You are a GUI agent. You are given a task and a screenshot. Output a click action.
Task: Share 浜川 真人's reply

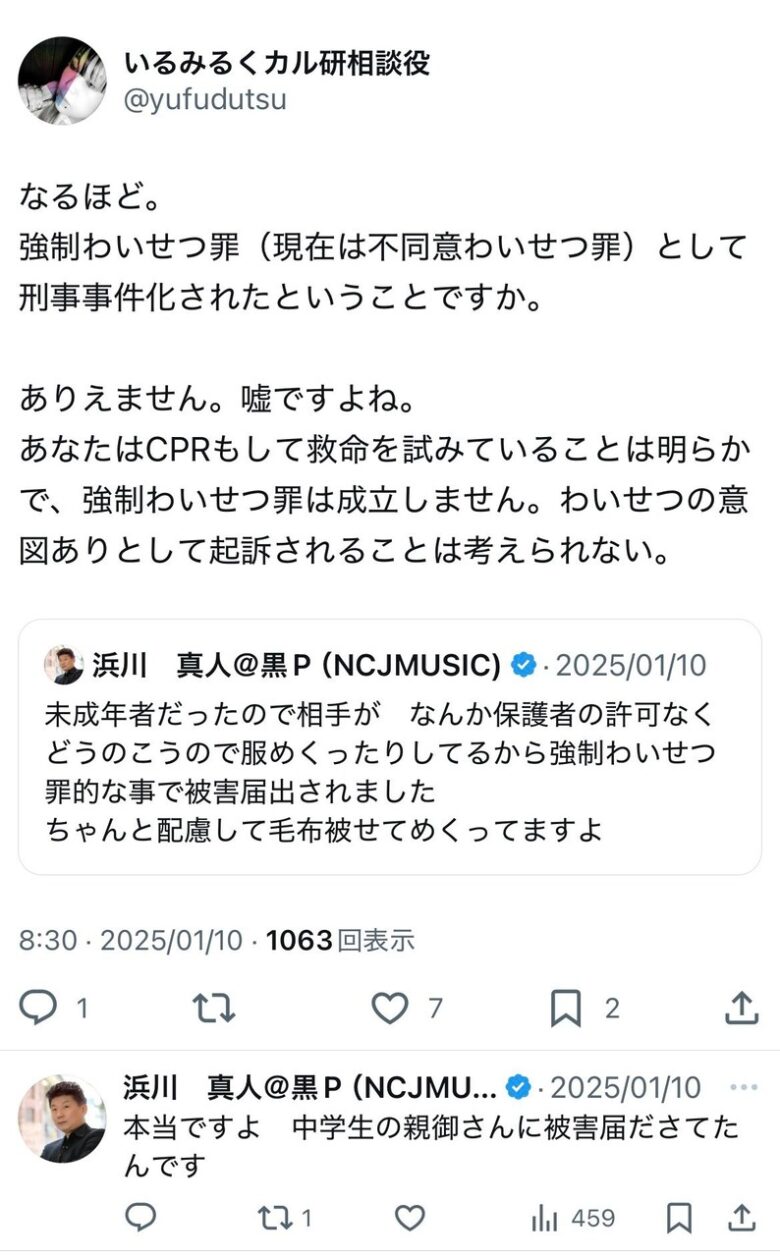741,1217
